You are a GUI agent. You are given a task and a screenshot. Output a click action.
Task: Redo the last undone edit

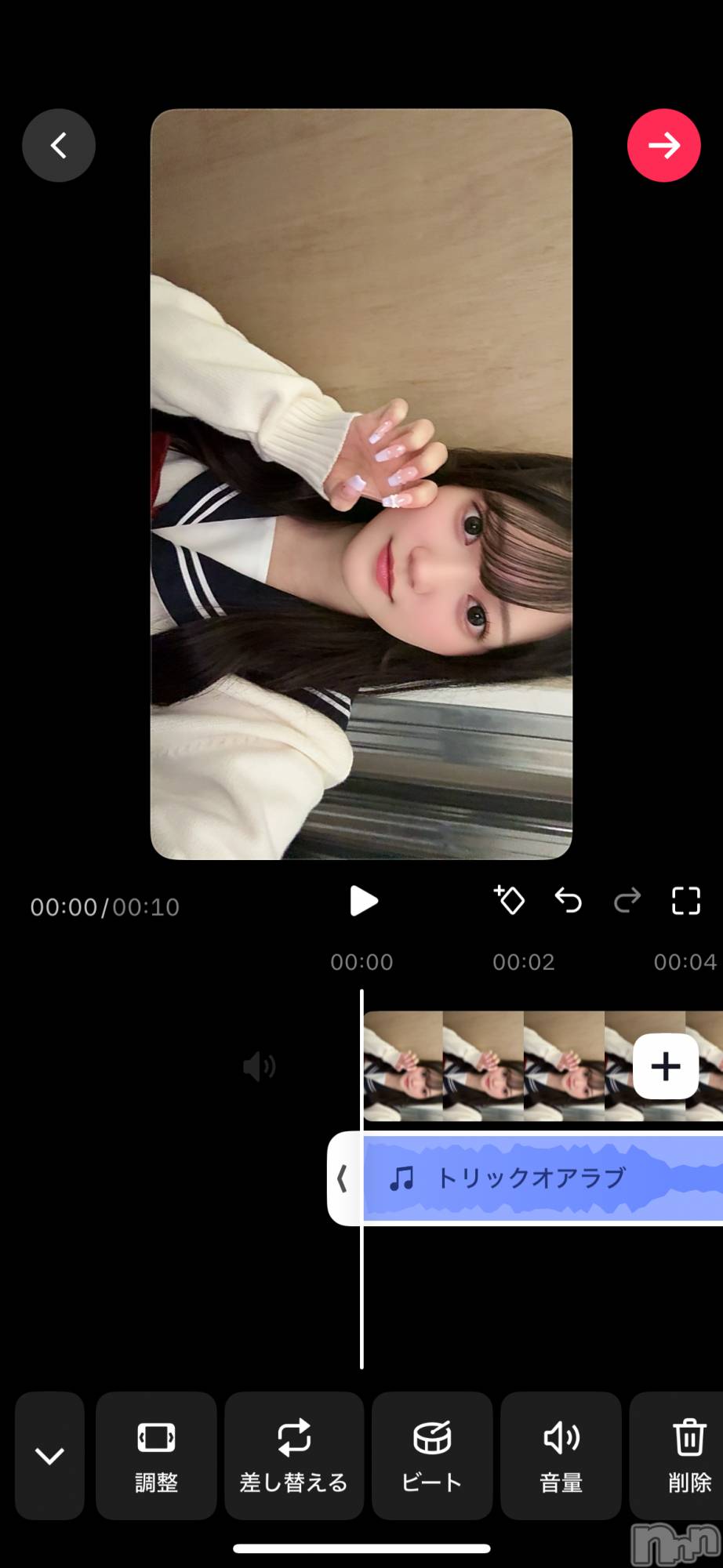(x=627, y=901)
